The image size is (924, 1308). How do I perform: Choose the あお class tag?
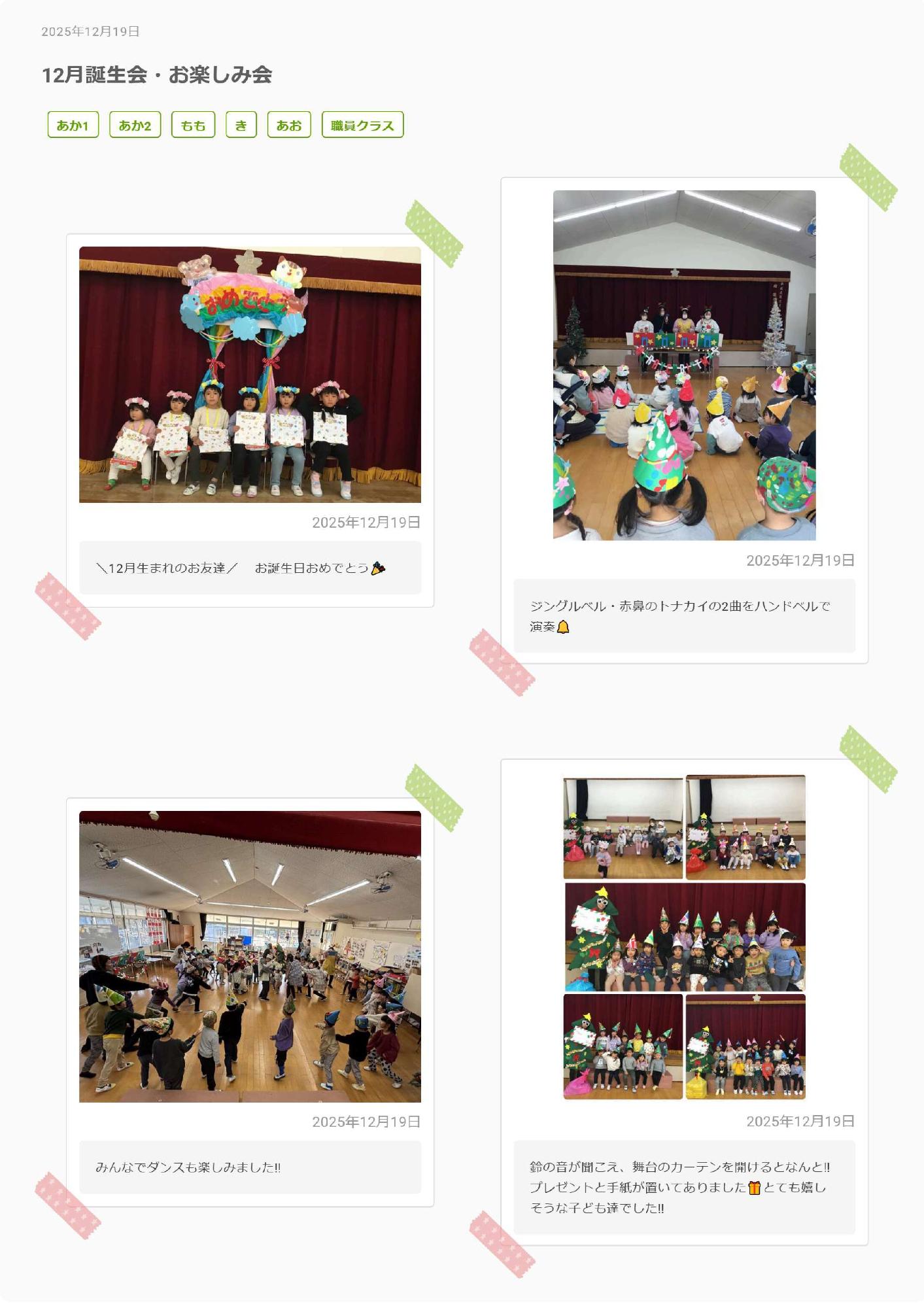click(288, 125)
